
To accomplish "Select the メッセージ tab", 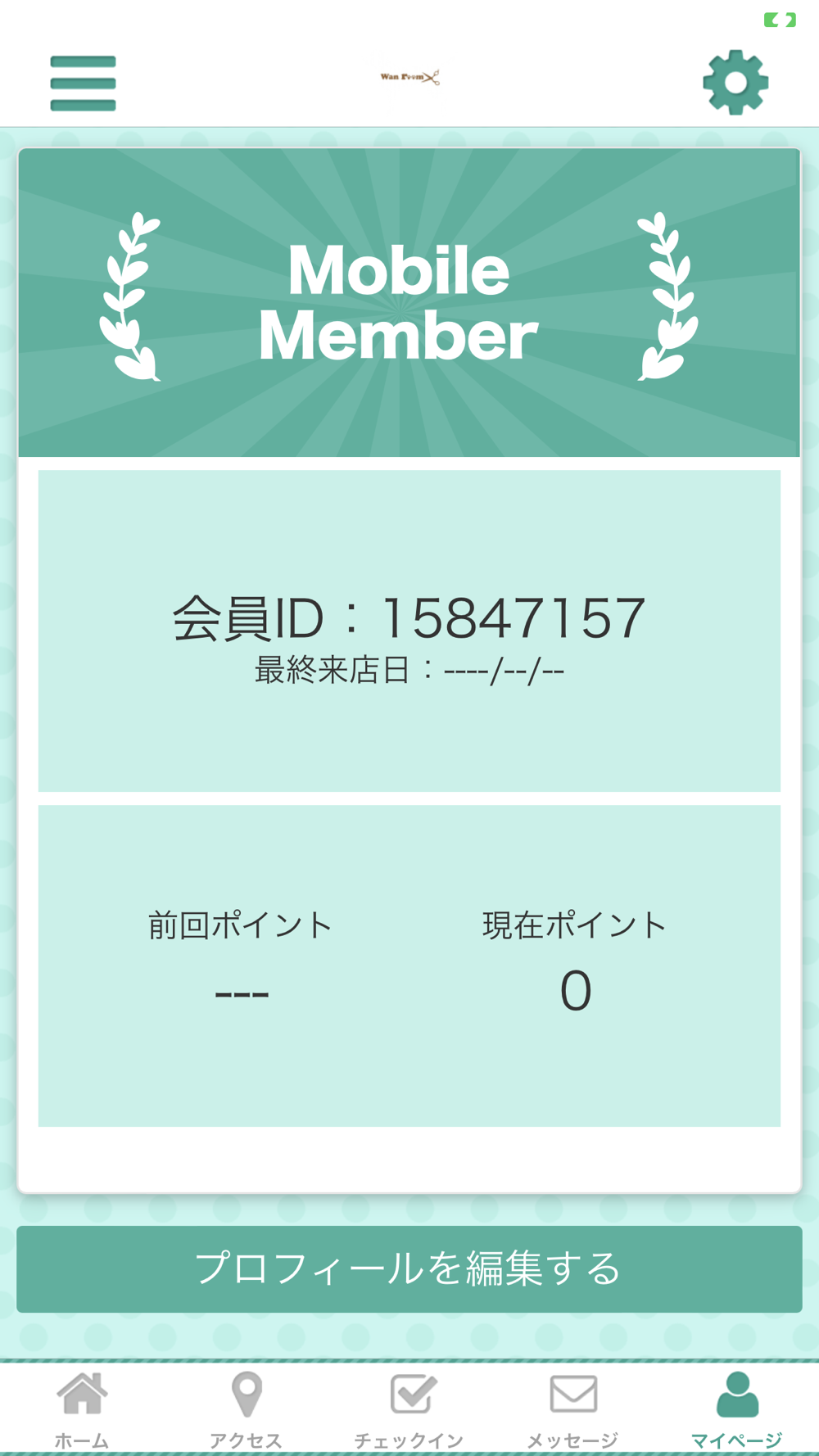I will coord(573,1409).
